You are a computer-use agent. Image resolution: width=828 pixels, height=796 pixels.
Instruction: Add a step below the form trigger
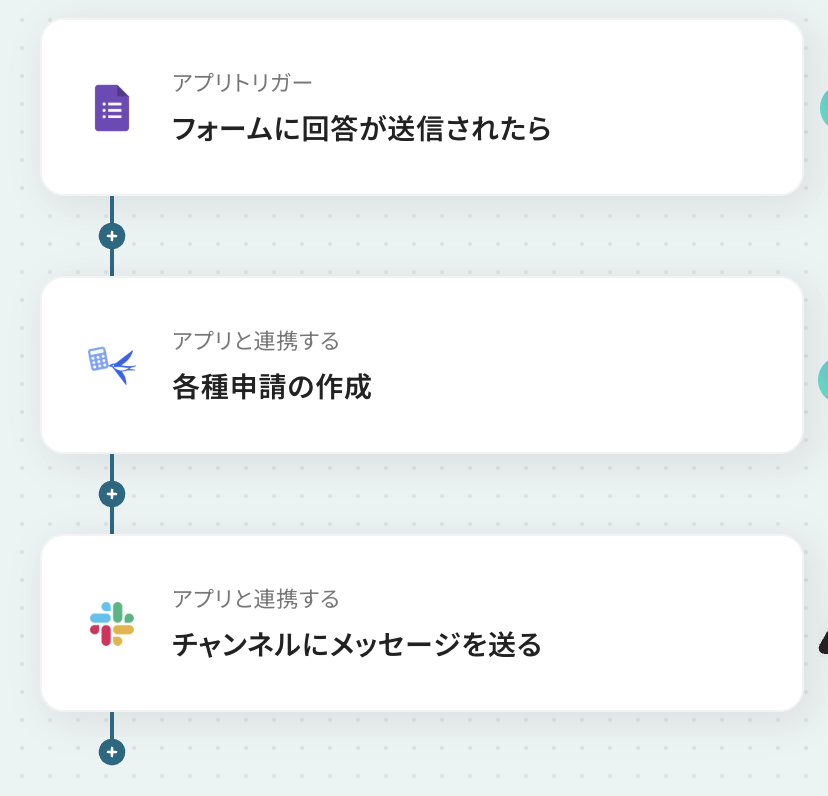(x=112, y=236)
